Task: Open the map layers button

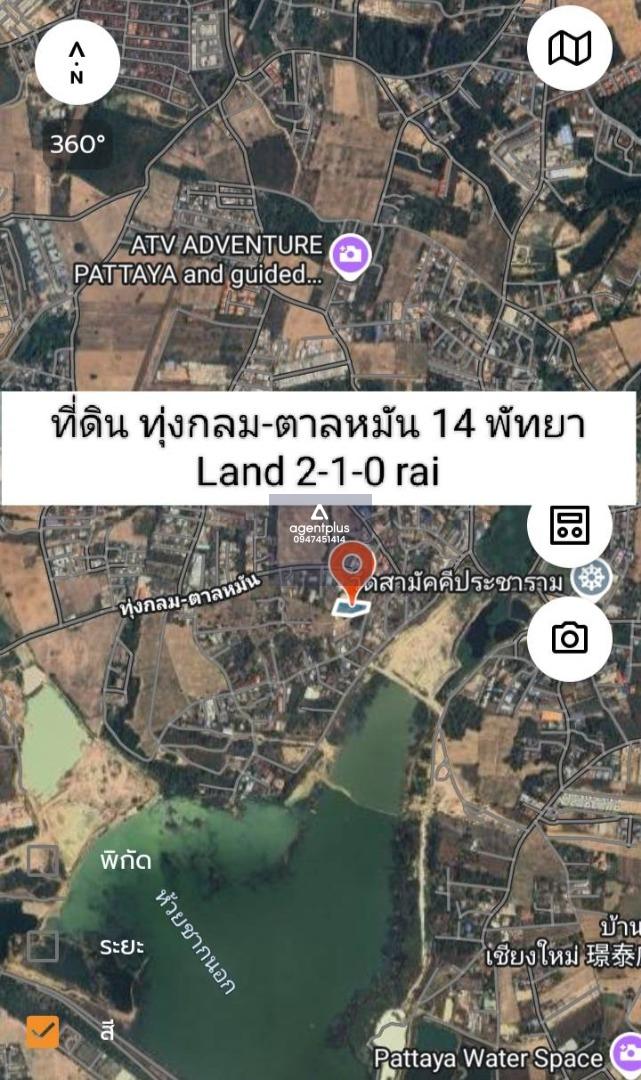Action: point(569,48)
